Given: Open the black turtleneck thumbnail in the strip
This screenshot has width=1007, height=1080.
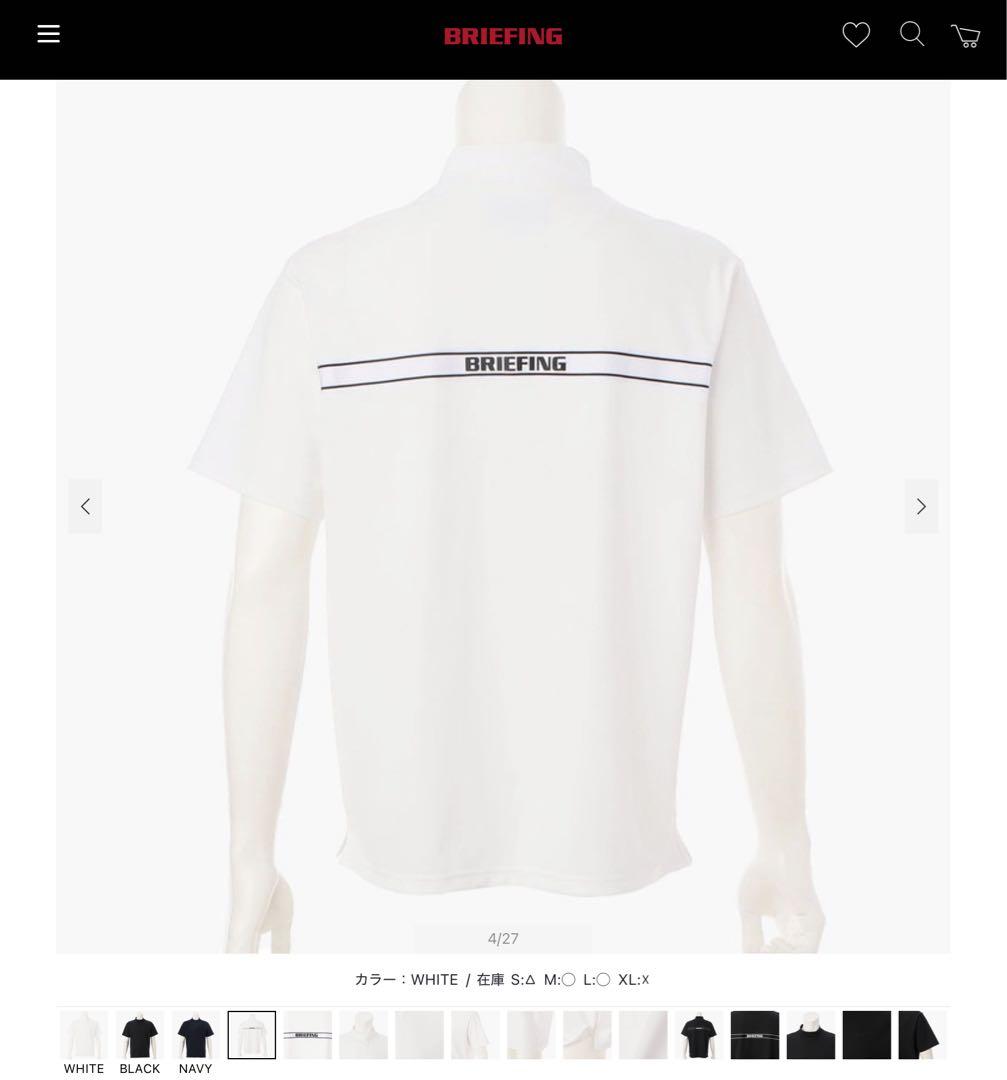Looking at the screenshot, I should coord(811,1034).
